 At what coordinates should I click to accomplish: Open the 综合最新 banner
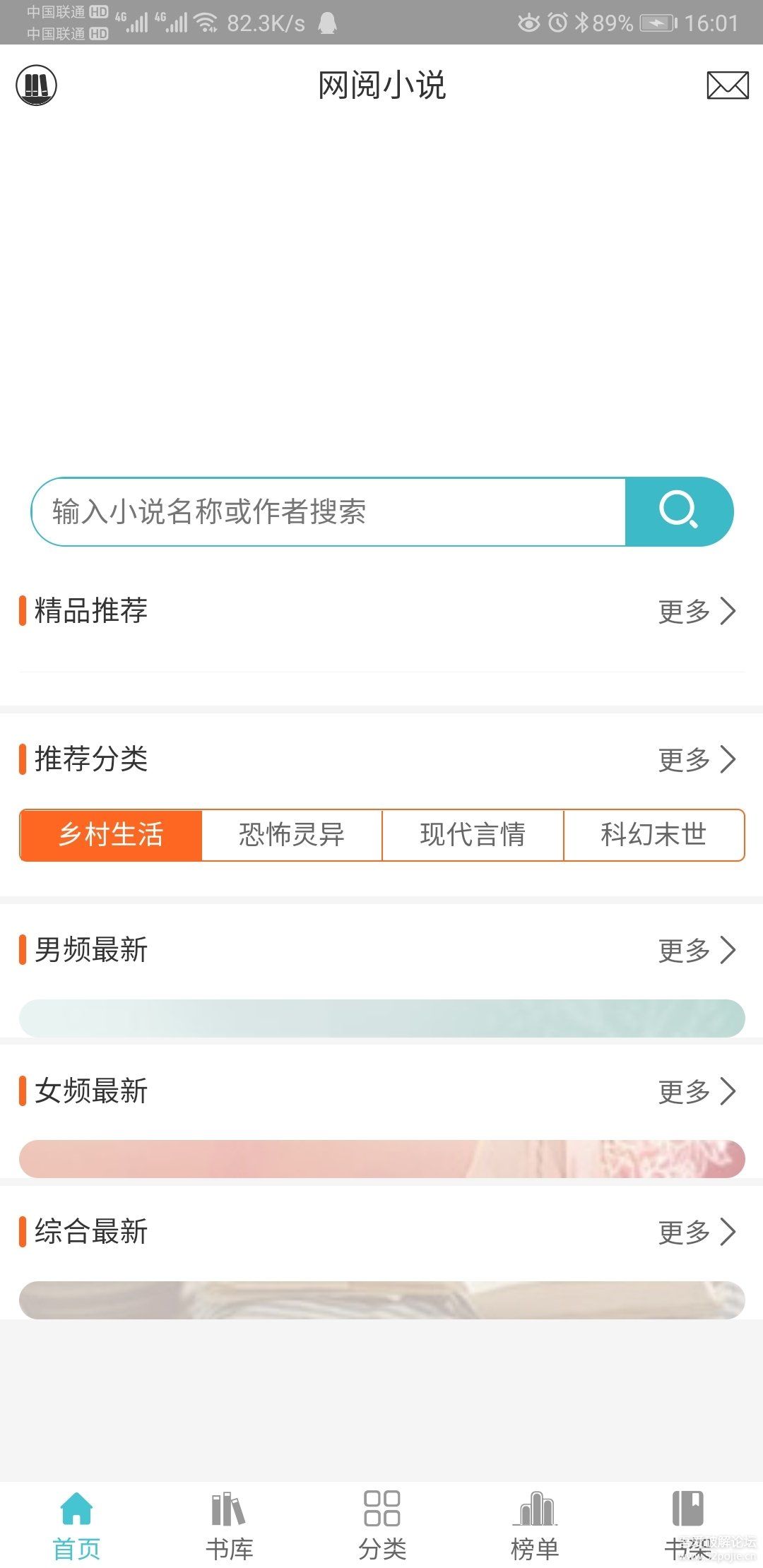coord(381,1300)
